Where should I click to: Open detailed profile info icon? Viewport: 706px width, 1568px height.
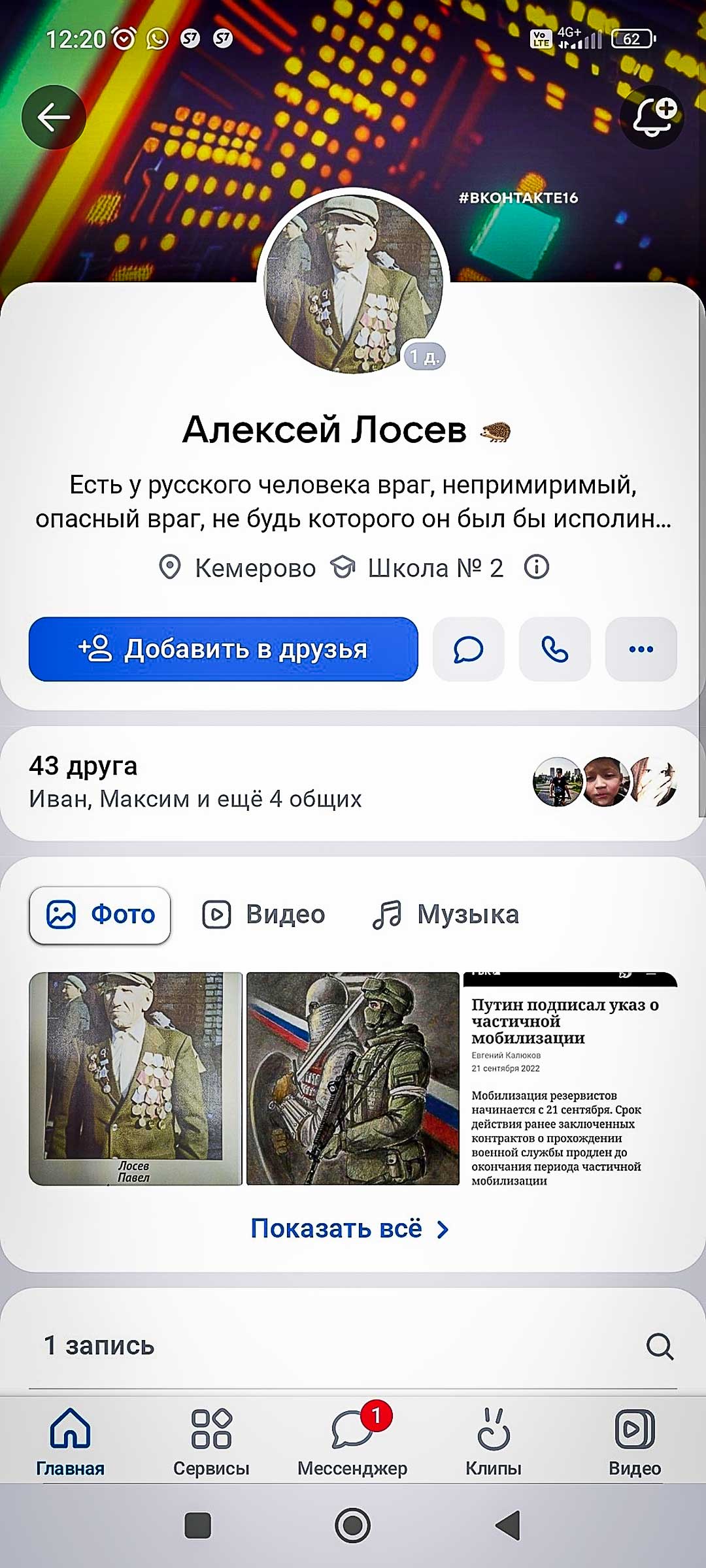(x=536, y=567)
